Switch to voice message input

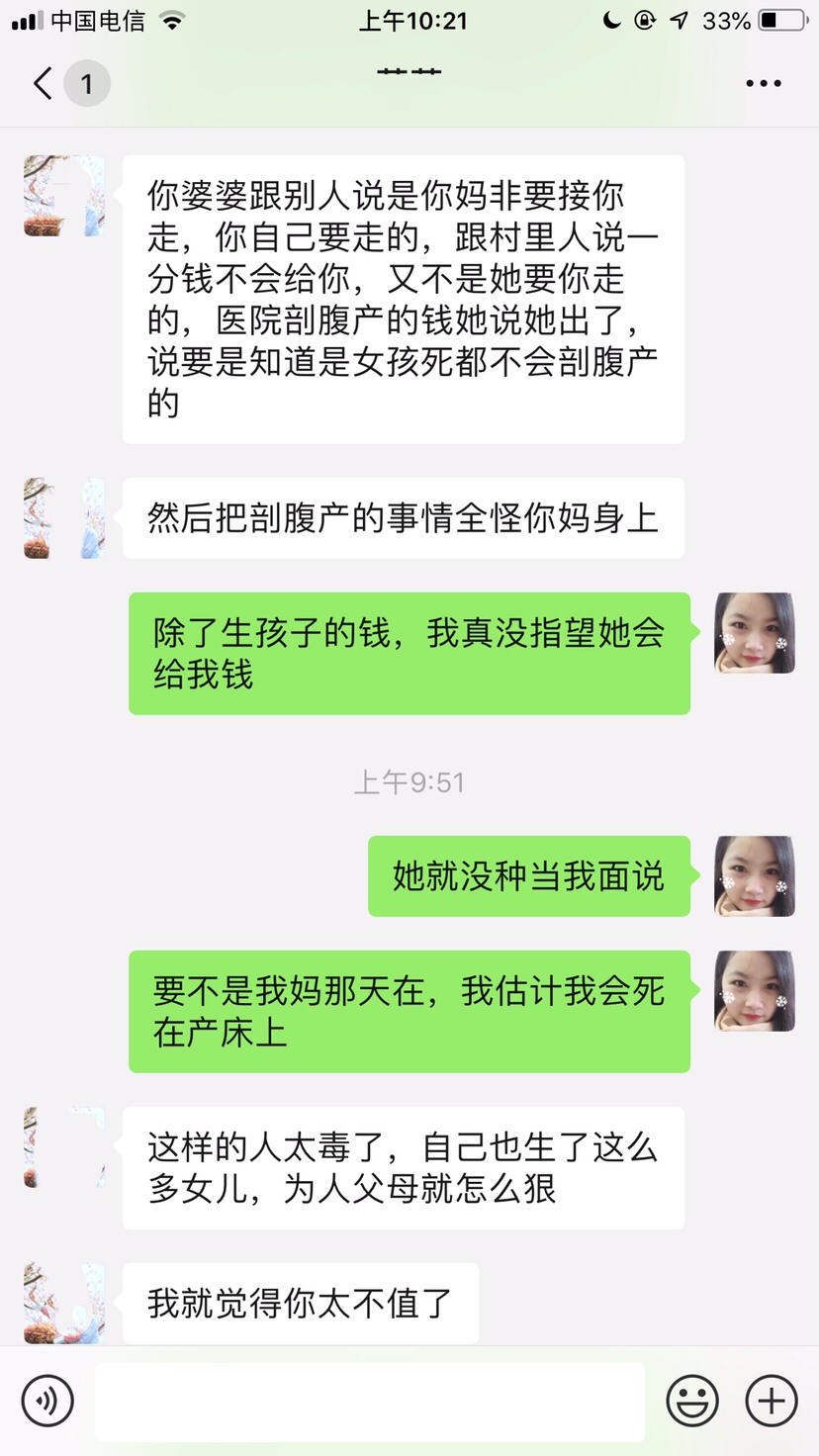[47, 1401]
